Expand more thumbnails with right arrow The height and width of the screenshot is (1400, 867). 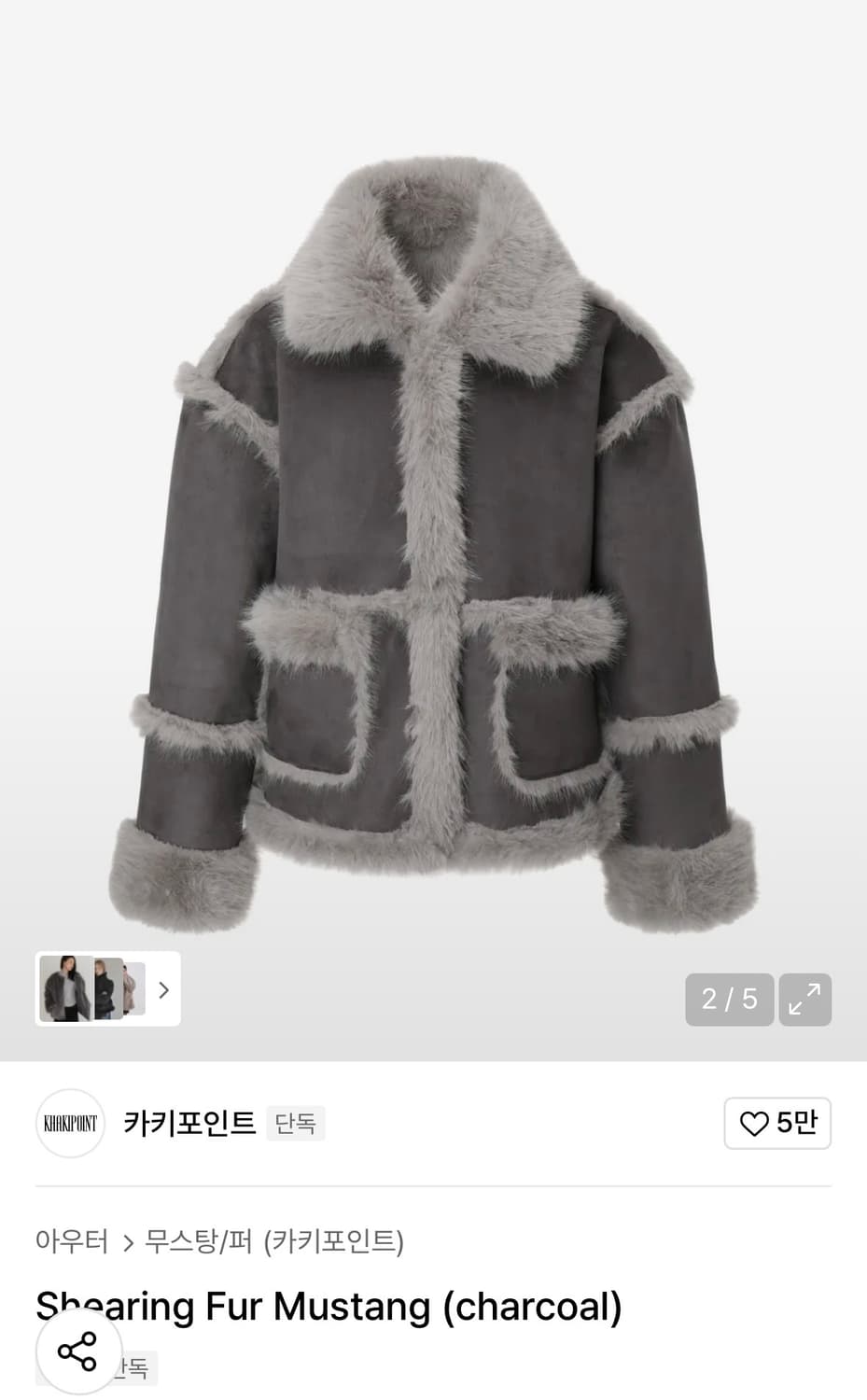(x=163, y=989)
